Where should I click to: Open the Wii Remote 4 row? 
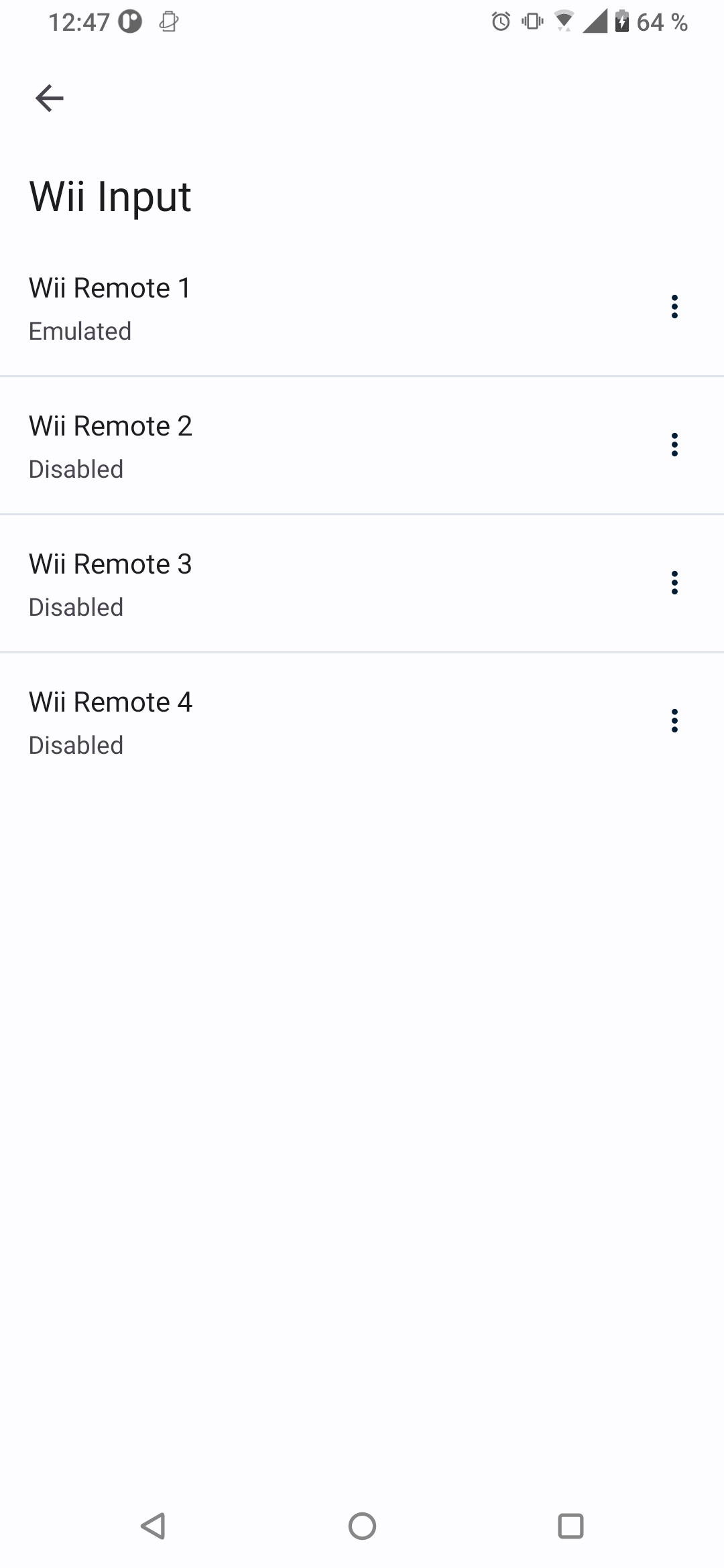click(268, 722)
